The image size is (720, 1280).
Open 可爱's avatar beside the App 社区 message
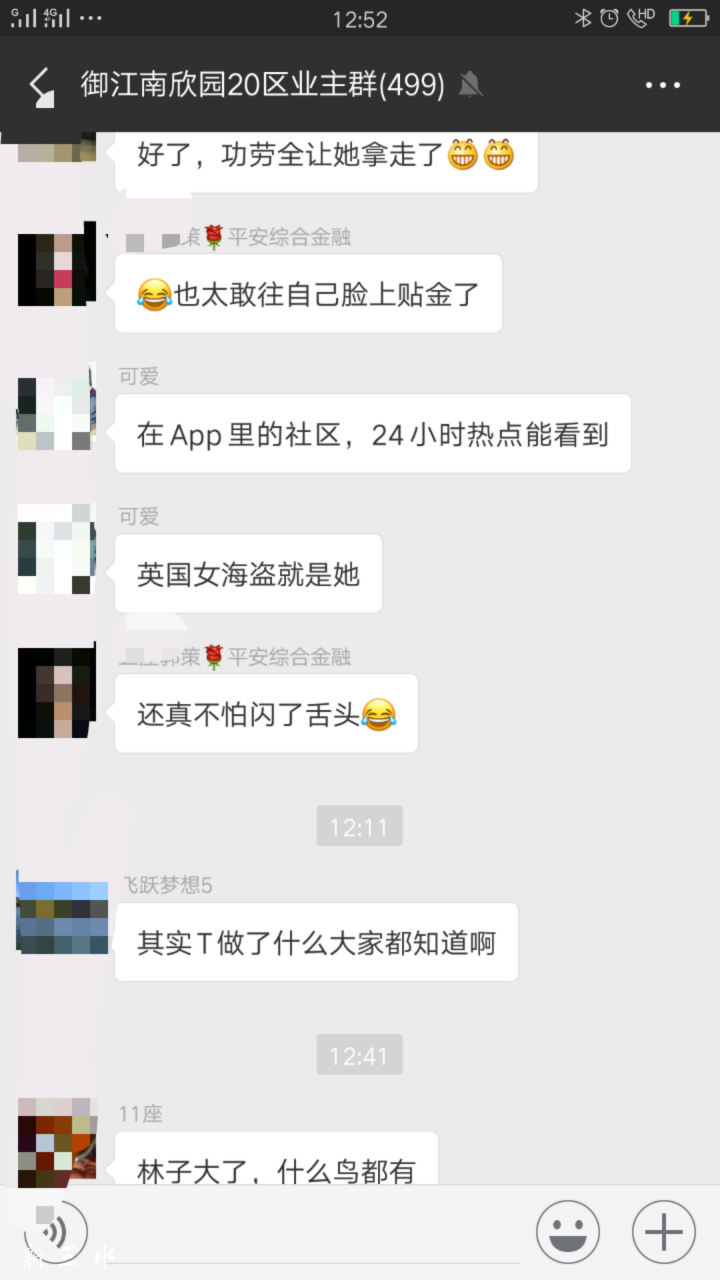pos(57,410)
